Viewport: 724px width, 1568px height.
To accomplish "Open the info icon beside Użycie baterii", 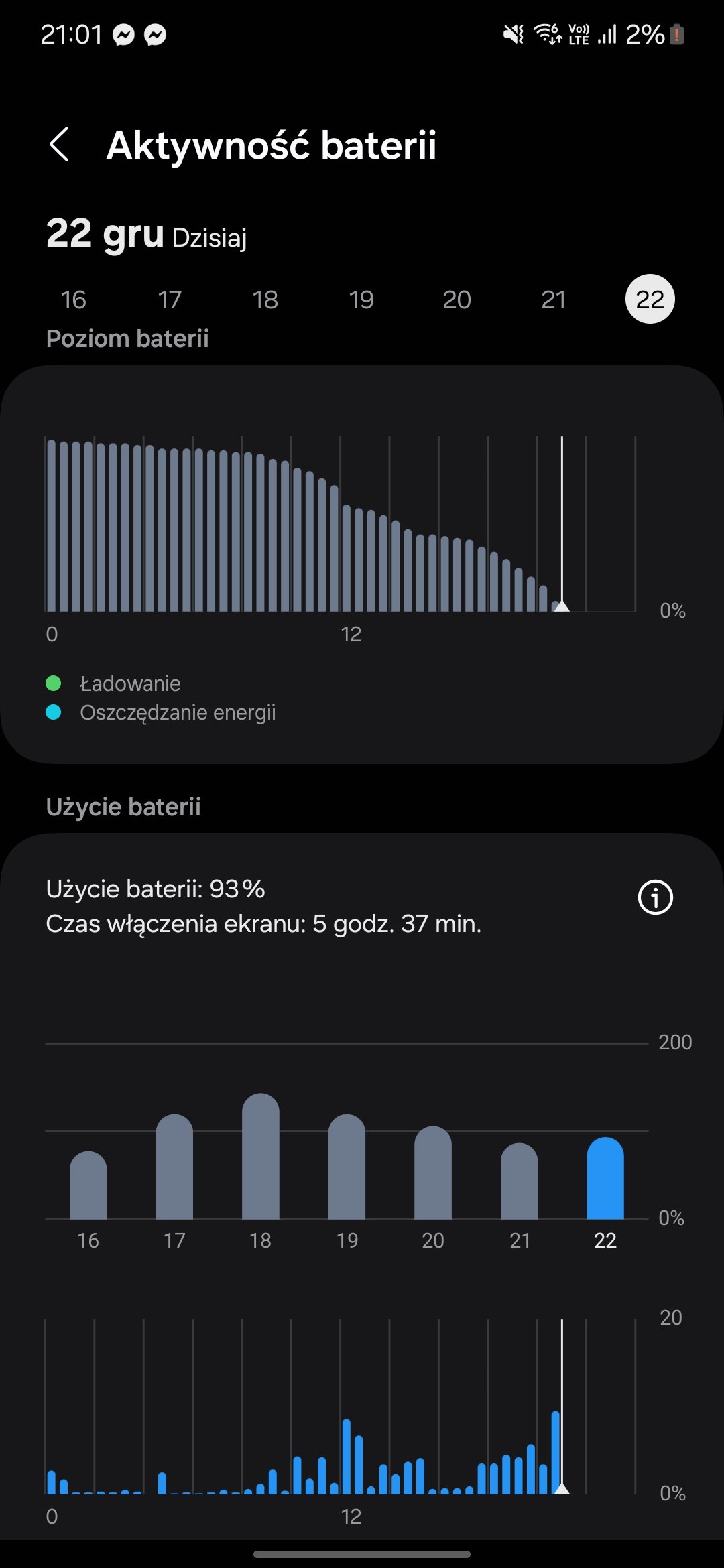I will pos(655,897).
